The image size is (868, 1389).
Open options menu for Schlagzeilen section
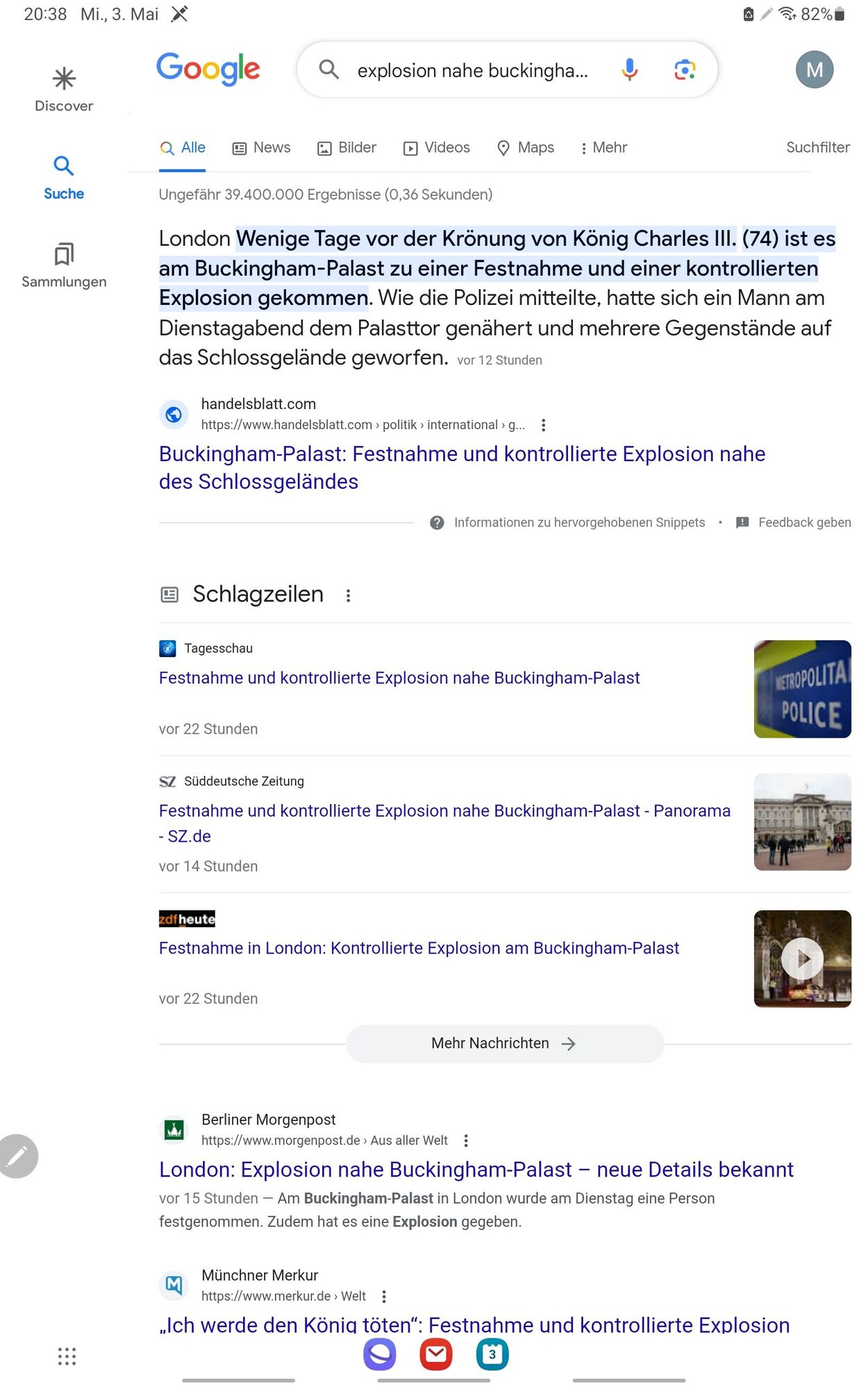point(349,595)
